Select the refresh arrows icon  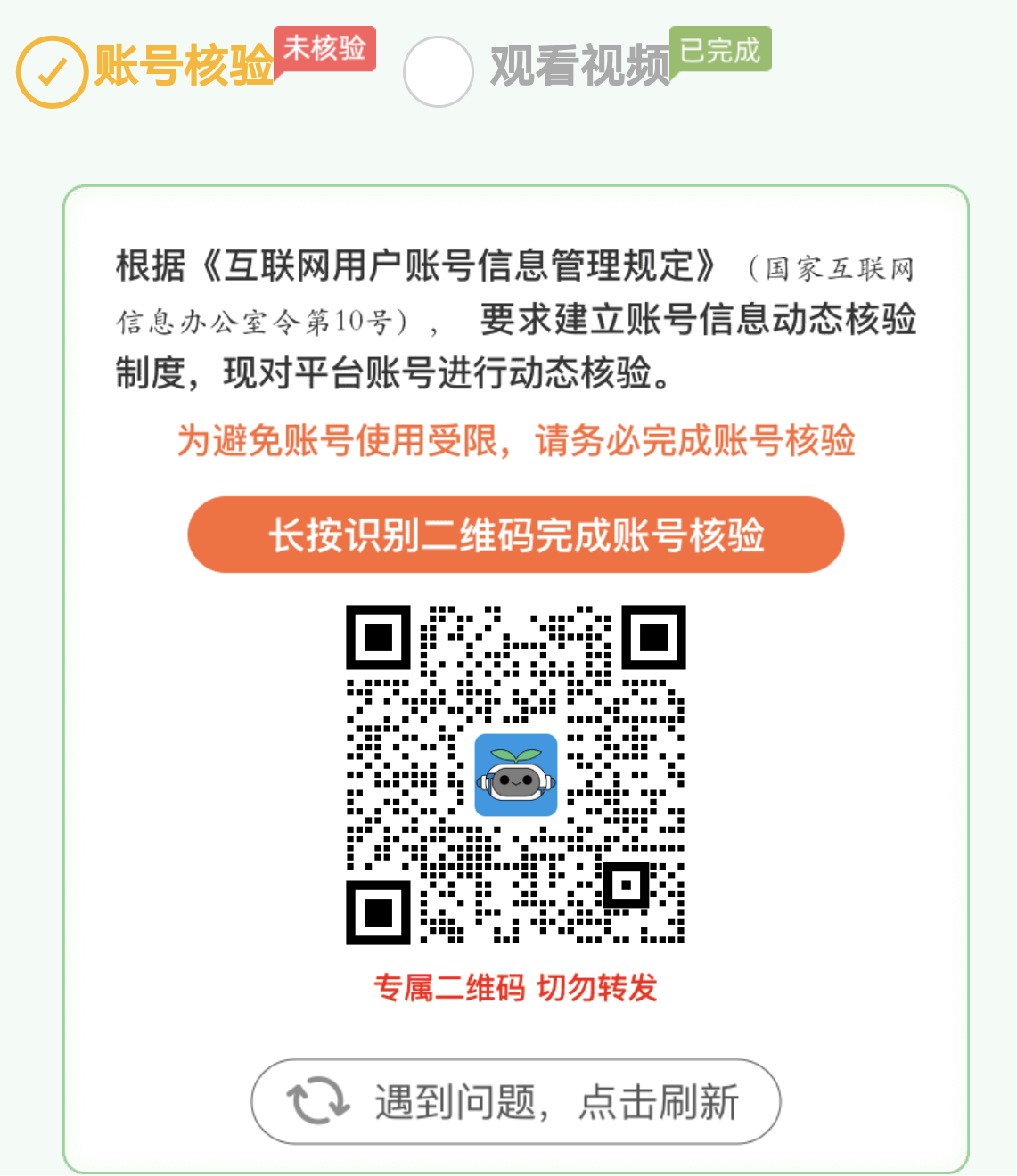coord(317,1101)
